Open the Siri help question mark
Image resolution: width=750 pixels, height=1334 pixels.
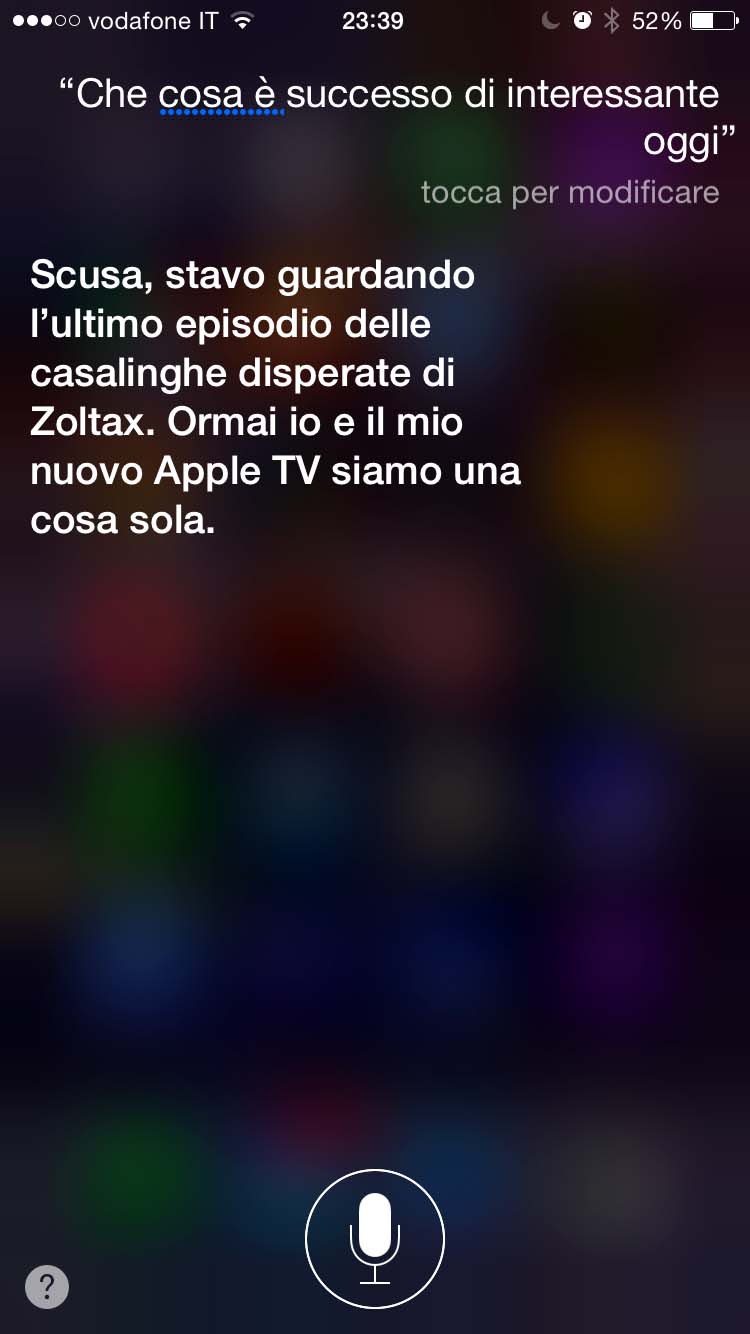(x=47, y=1286)
